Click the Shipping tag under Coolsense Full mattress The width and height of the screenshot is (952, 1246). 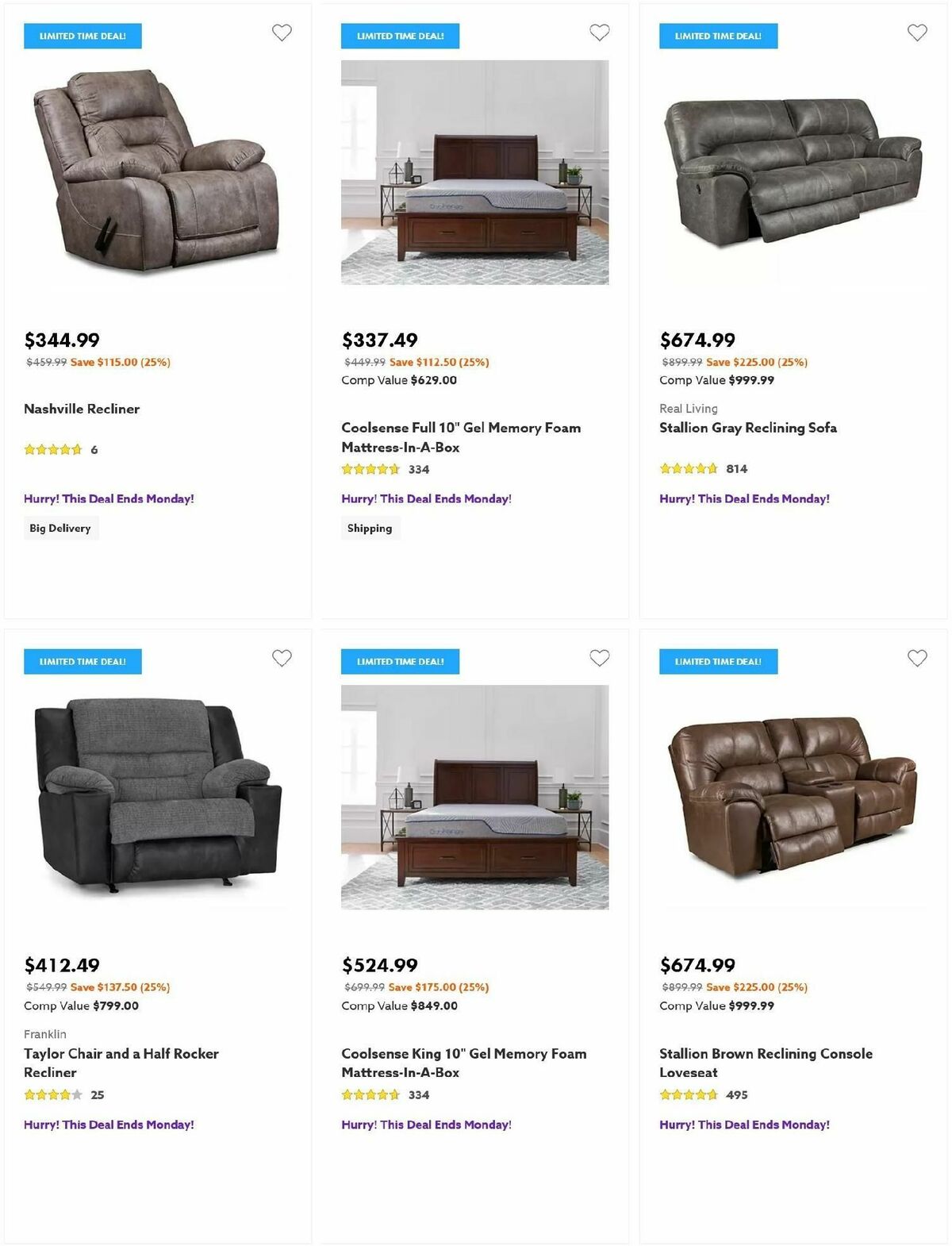click(370, 528)
